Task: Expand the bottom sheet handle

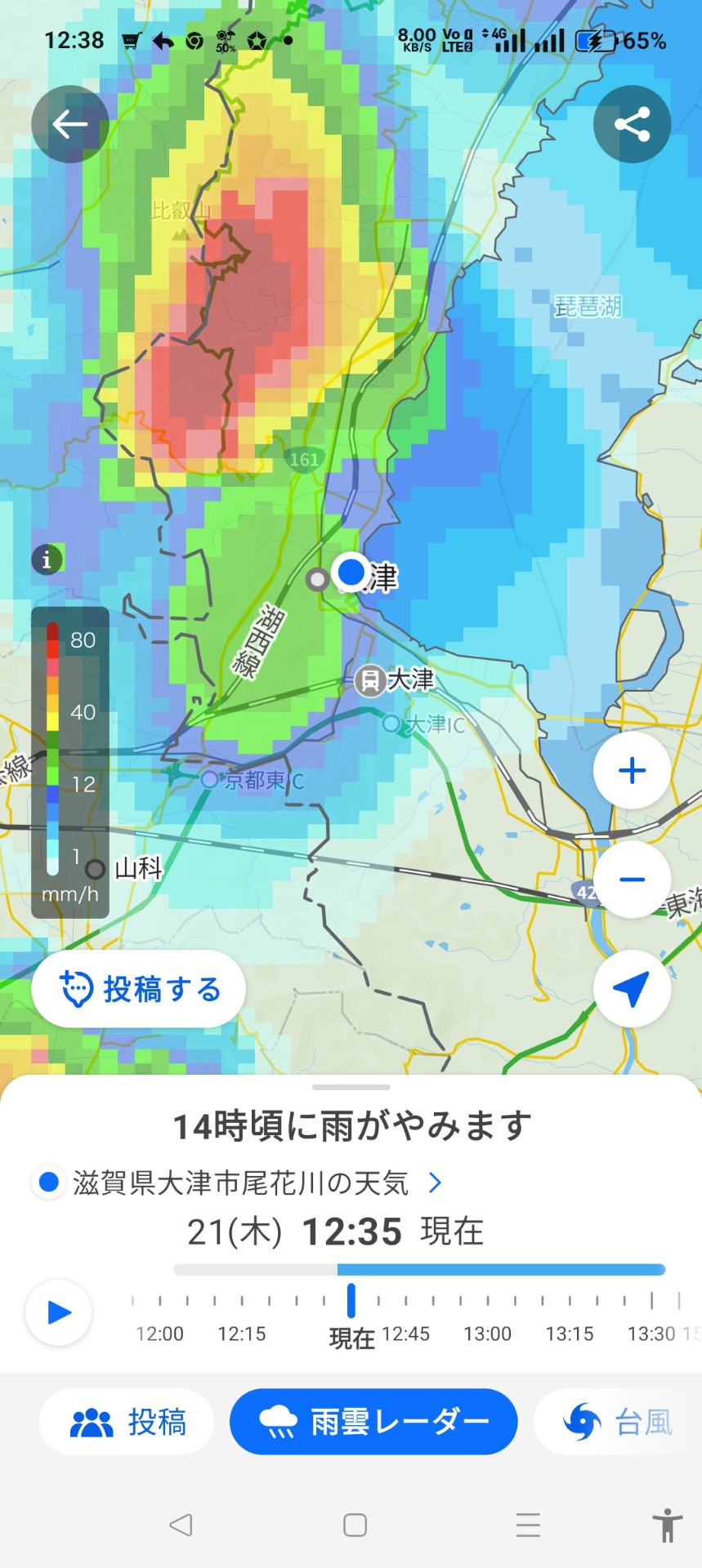Action: click(x=351, y=1087)
